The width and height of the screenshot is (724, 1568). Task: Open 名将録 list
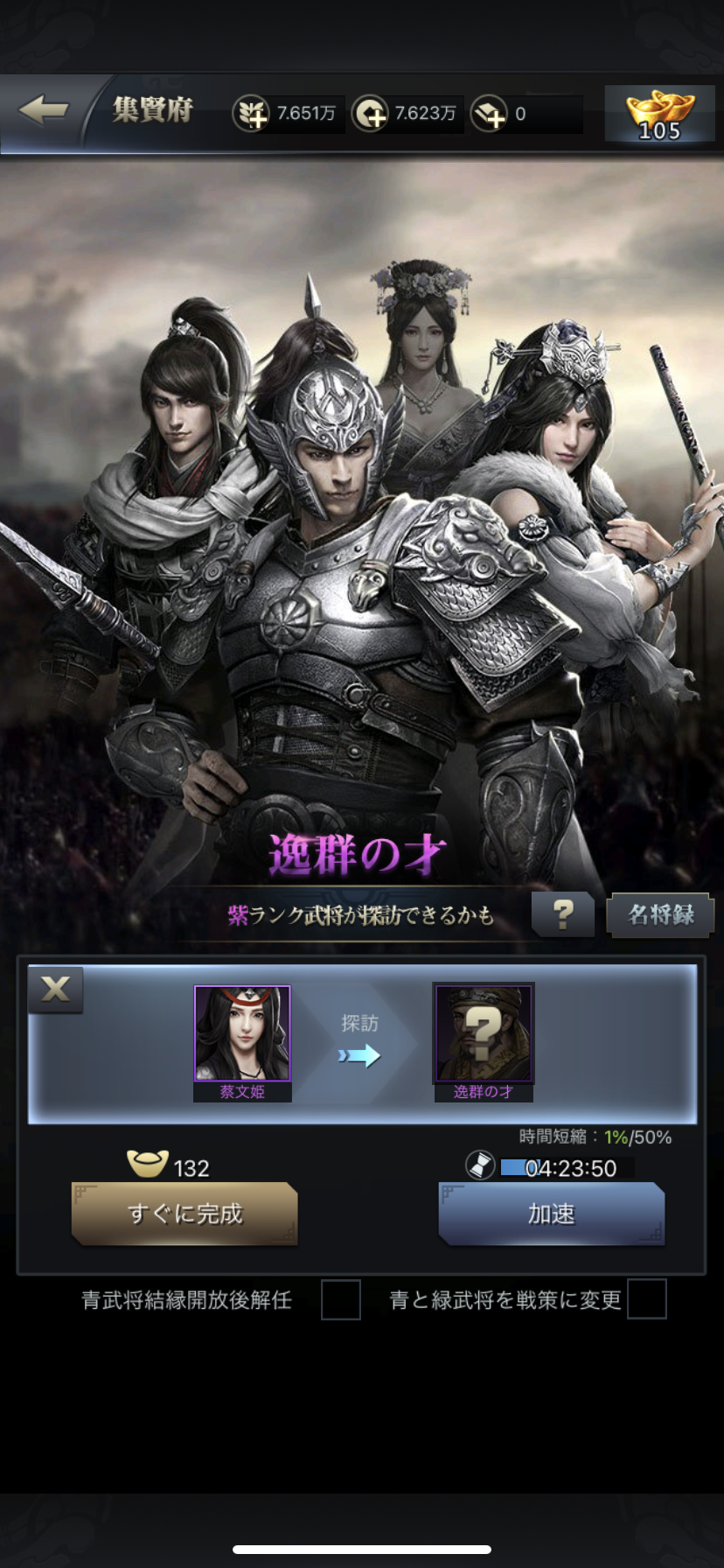coord(661,915)
